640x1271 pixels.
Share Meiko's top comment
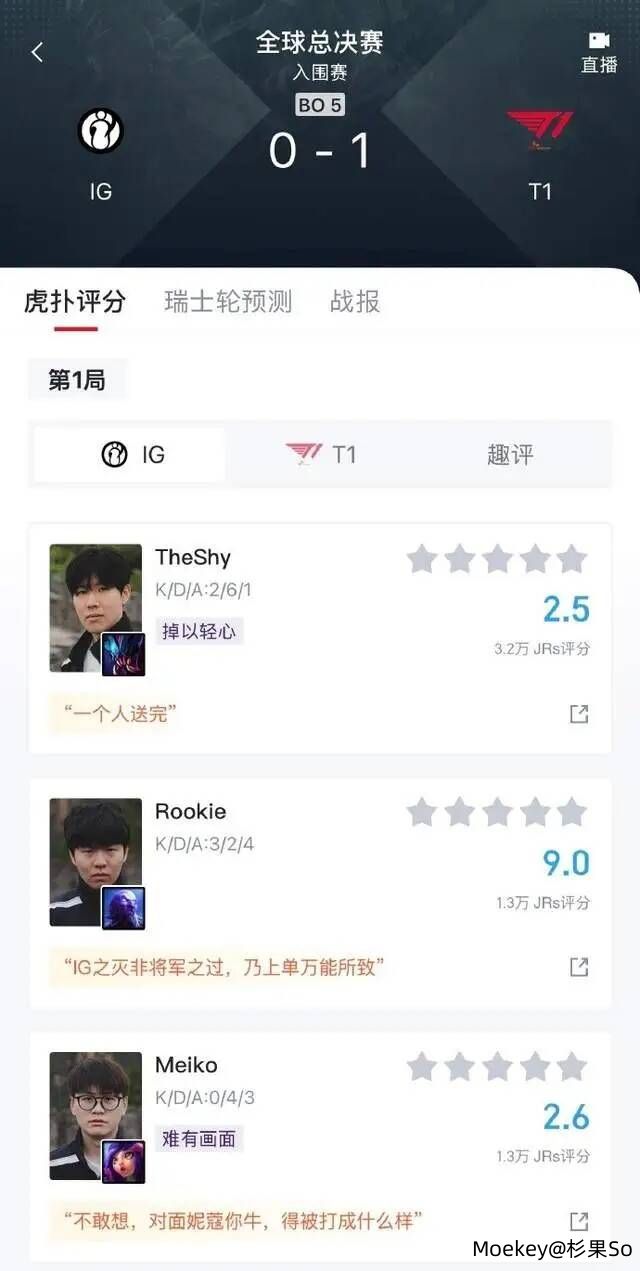[579, 1221]
